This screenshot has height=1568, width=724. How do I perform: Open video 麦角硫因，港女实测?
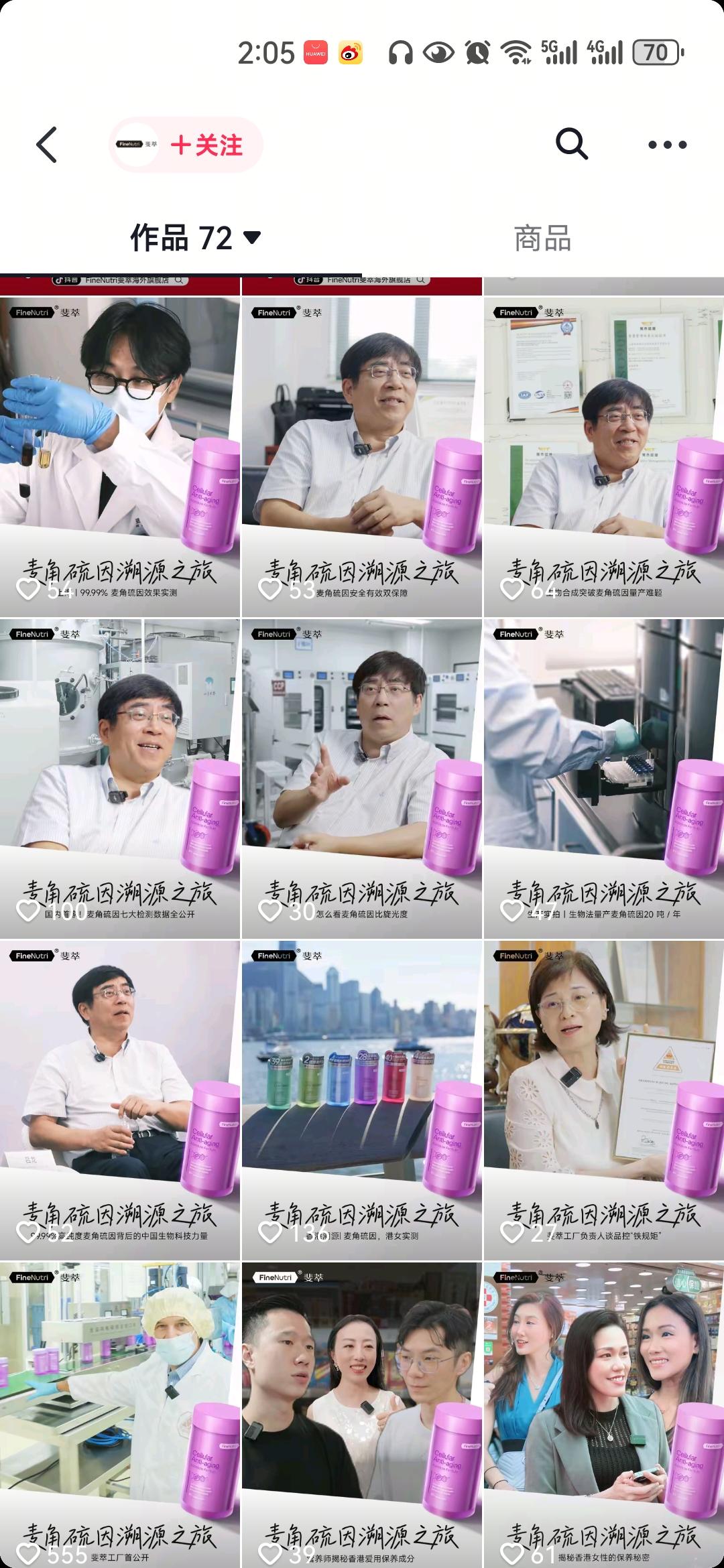(x=361, y=1099)
